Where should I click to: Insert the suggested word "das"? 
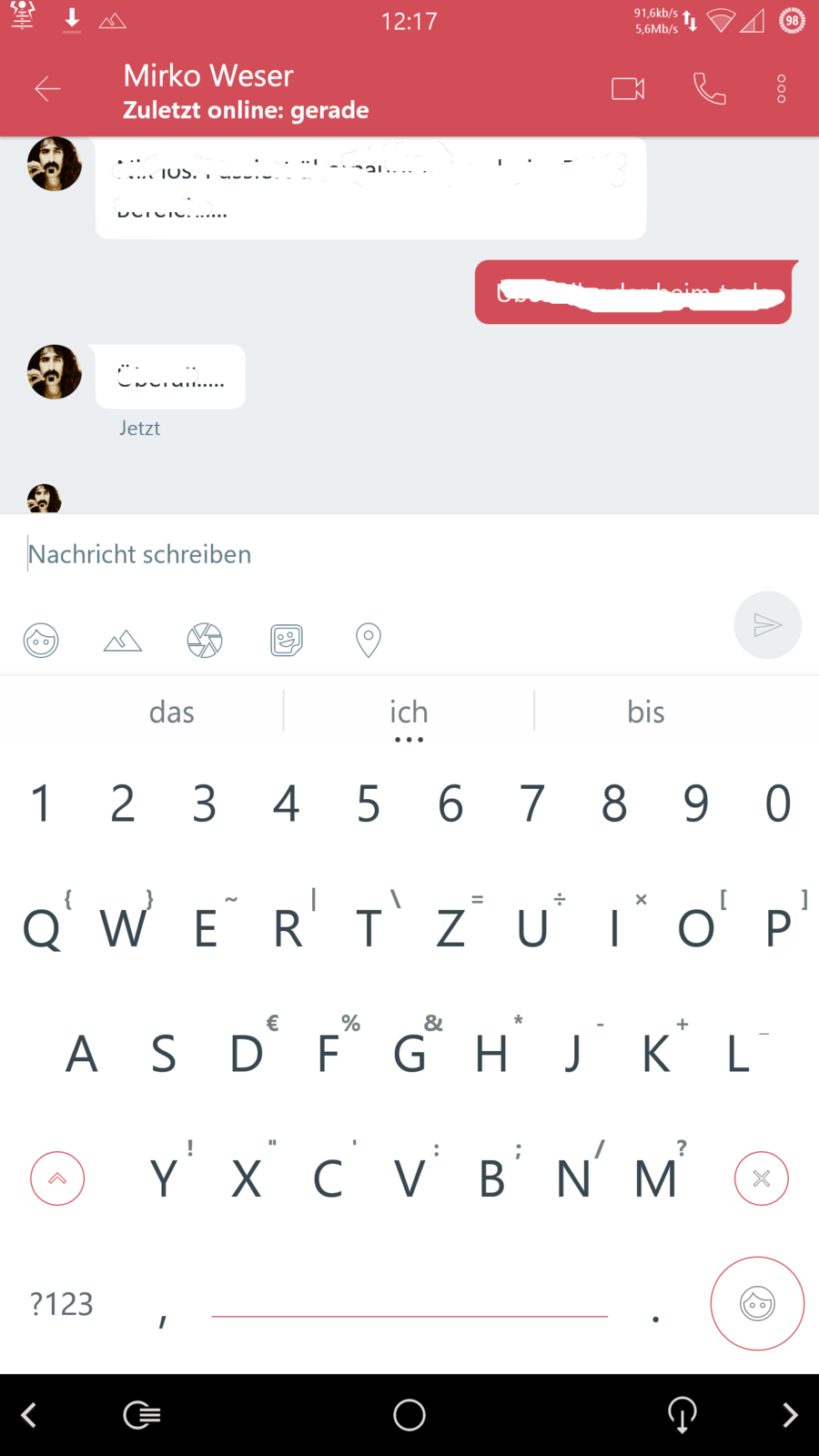(171, 712)
